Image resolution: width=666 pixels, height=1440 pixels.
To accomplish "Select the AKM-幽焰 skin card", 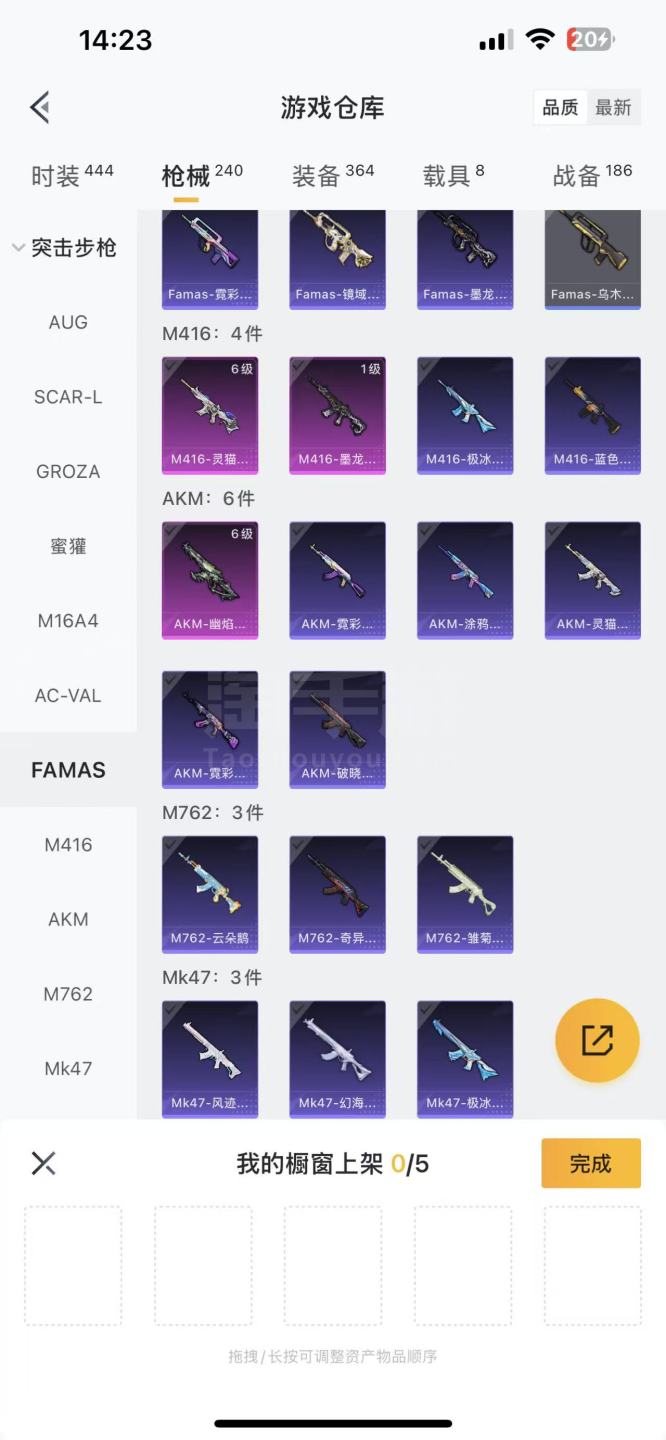I will point(210,579).
